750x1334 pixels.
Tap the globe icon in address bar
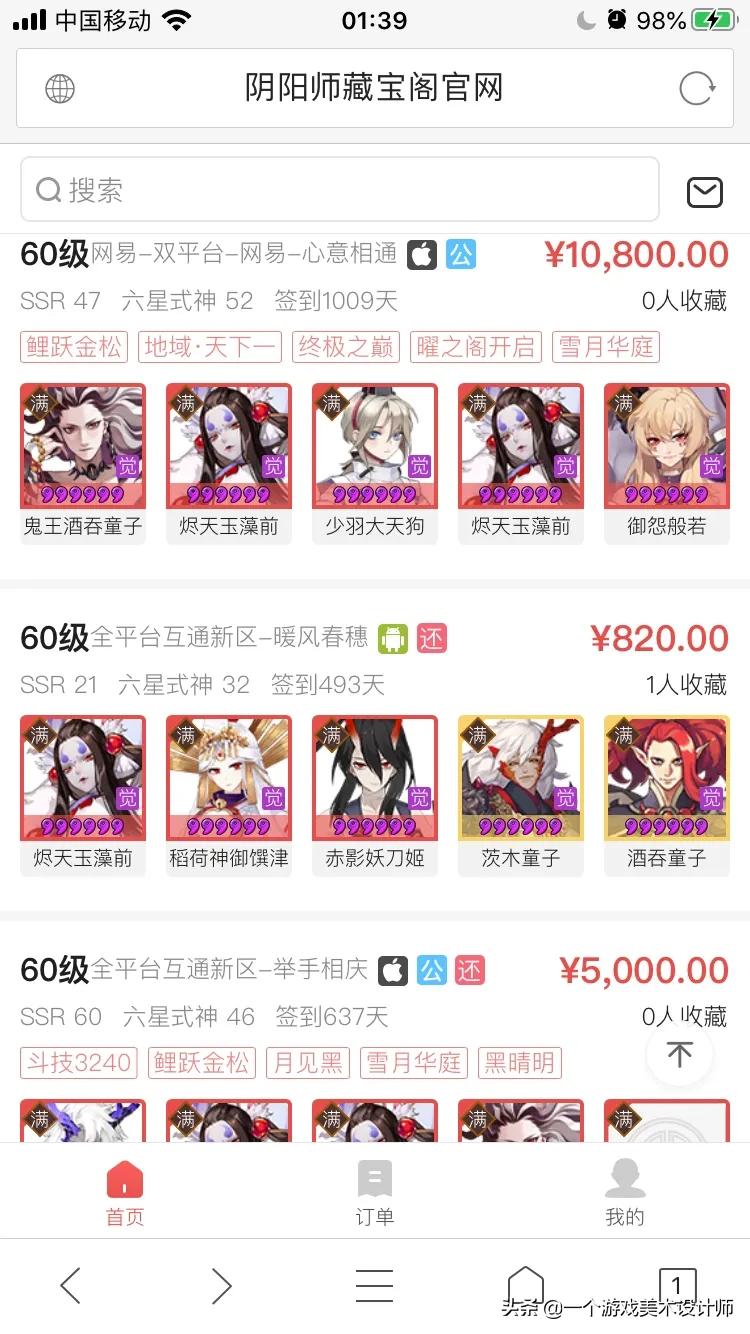coord(60,89)
